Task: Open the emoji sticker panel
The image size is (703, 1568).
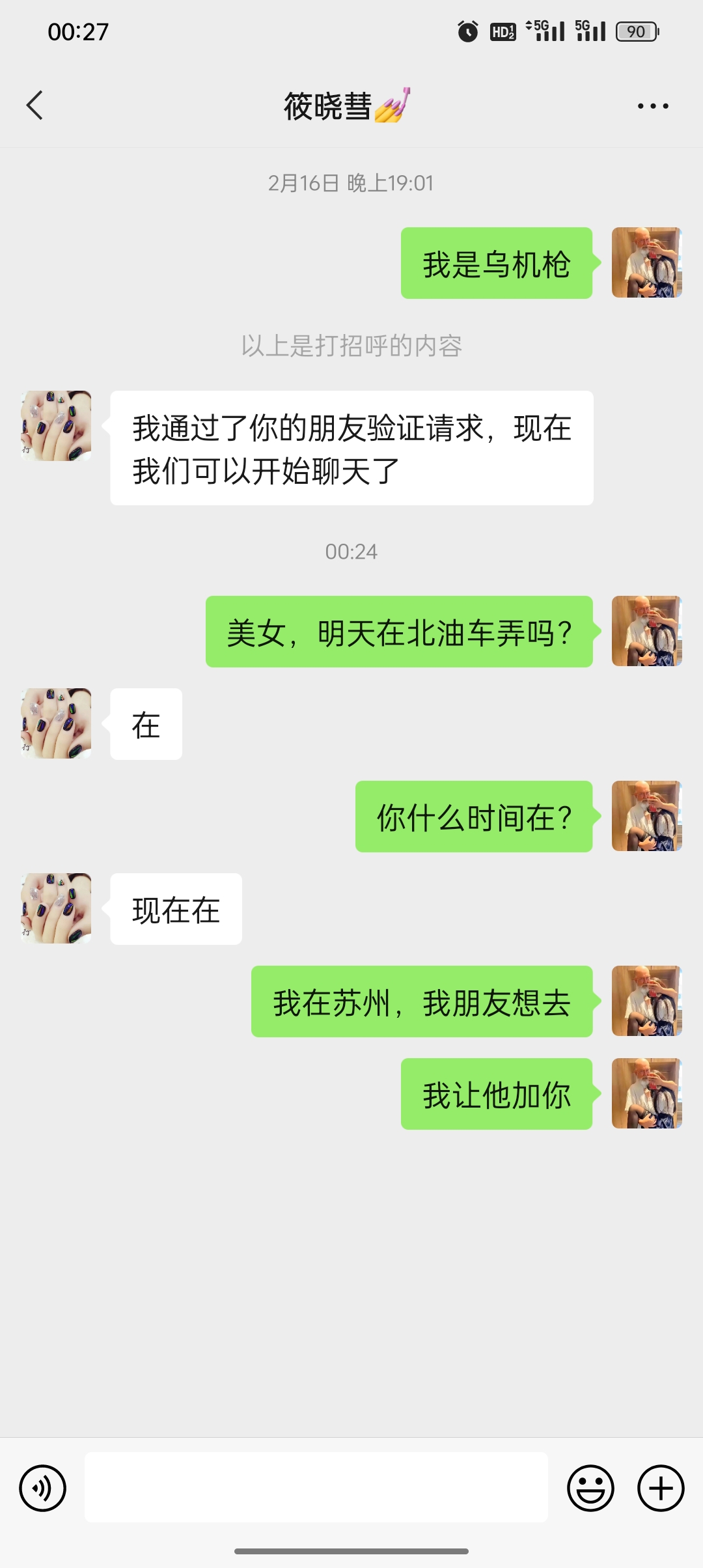Action: pos(590,1488)
